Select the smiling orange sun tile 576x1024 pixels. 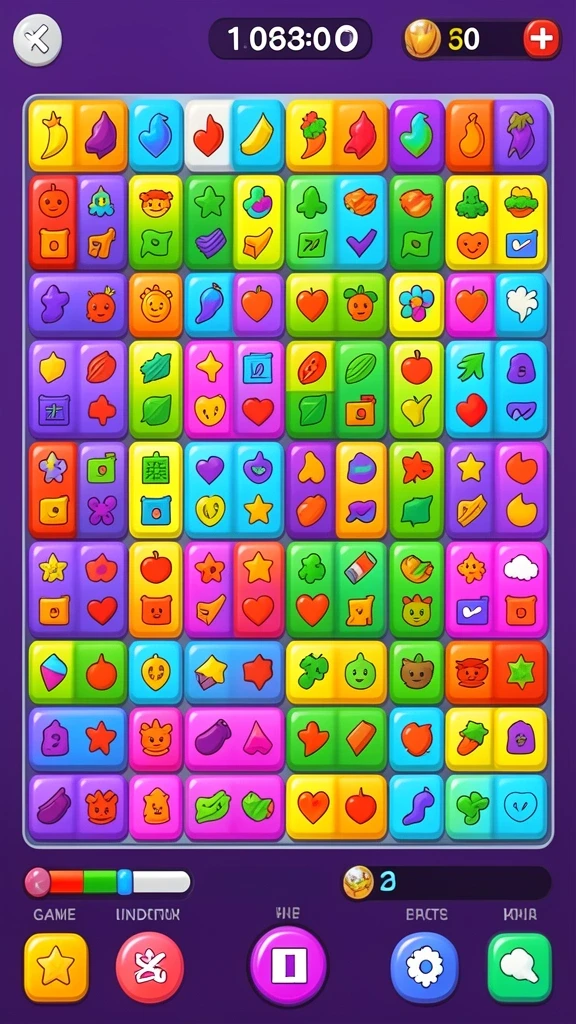pyautogui.click(x=155, y=304)
